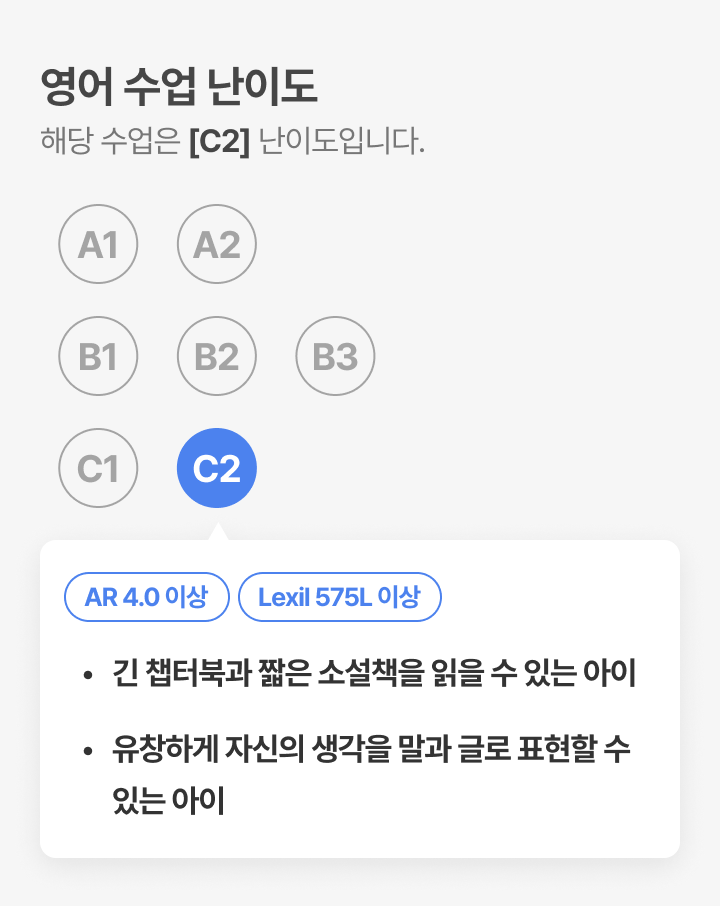Tap the highlighted C2 level
The width and height of the screenshot is (720, 906).
[x=217, y=468]
